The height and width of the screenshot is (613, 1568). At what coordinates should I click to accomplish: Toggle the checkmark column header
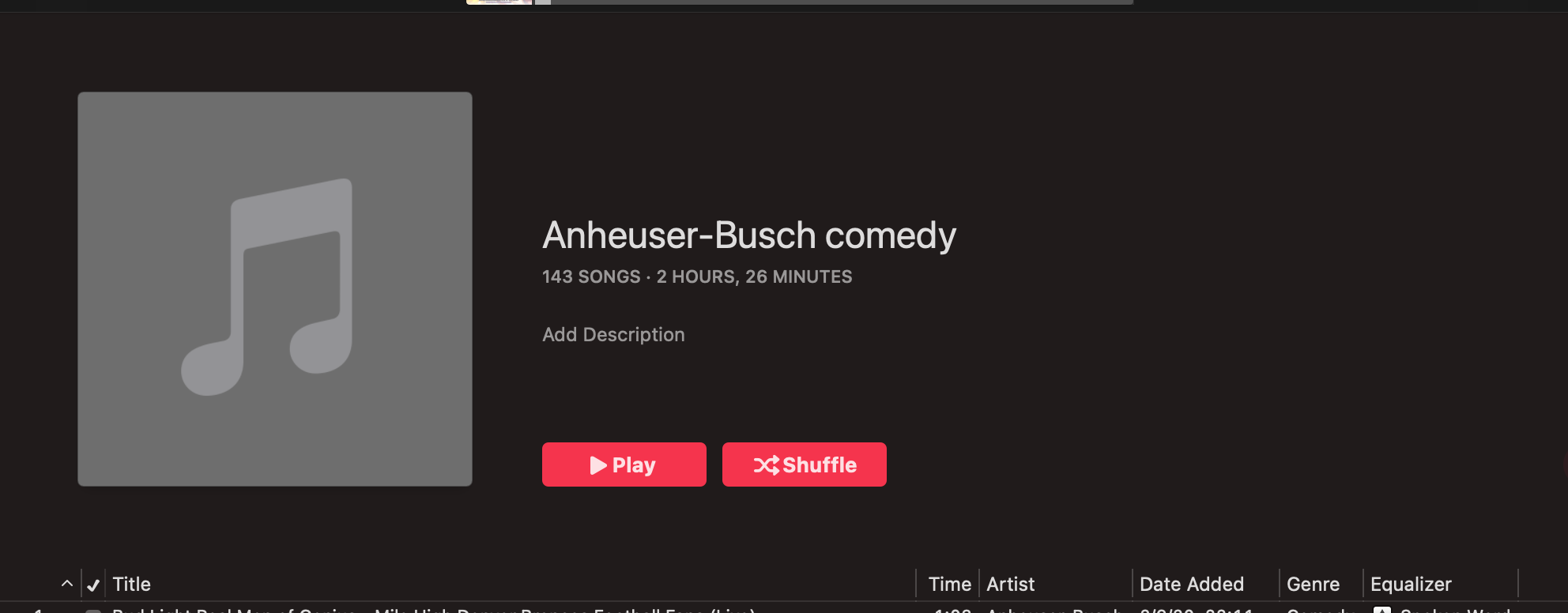click(93, 585)
